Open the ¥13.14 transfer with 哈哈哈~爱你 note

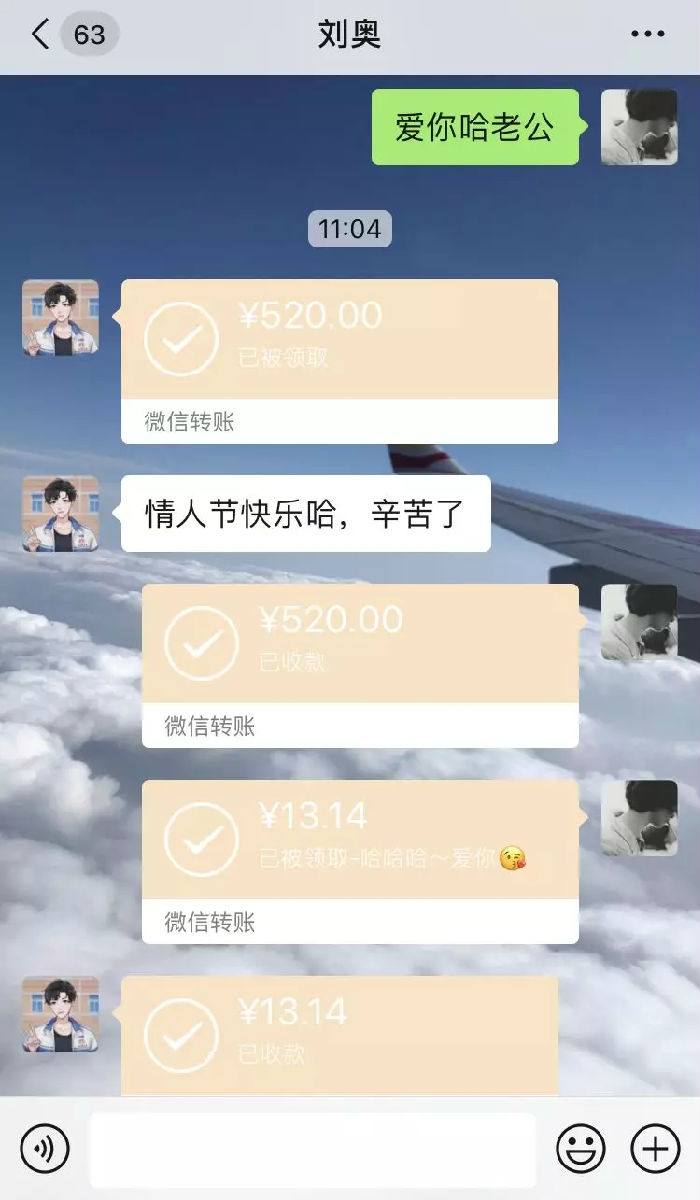point(360,860)
